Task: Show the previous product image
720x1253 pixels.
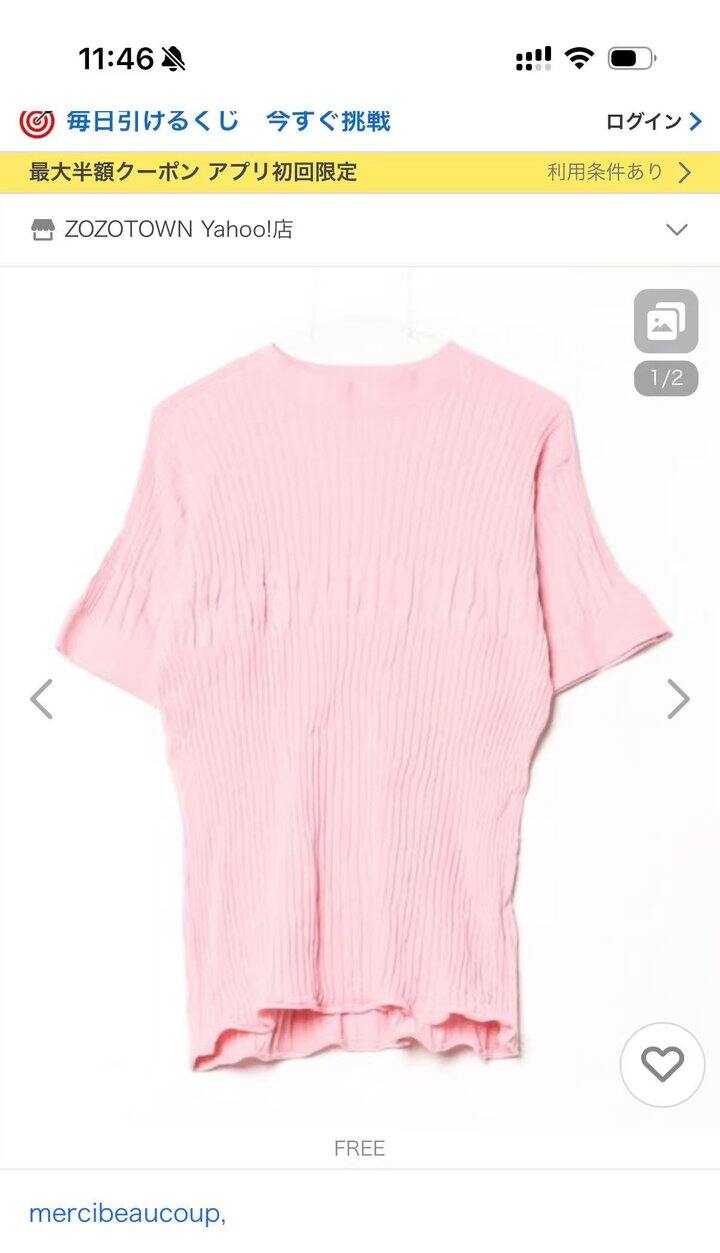Action: 42,699
